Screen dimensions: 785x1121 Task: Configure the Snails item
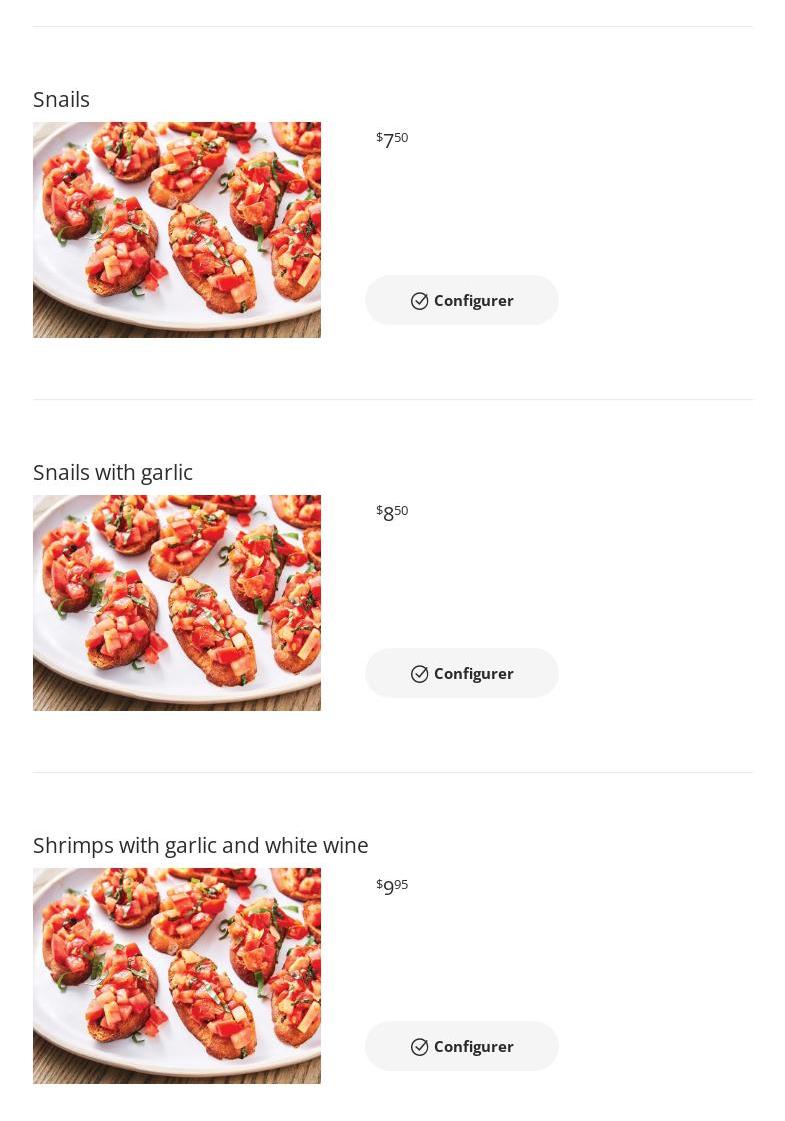[462, 300]
